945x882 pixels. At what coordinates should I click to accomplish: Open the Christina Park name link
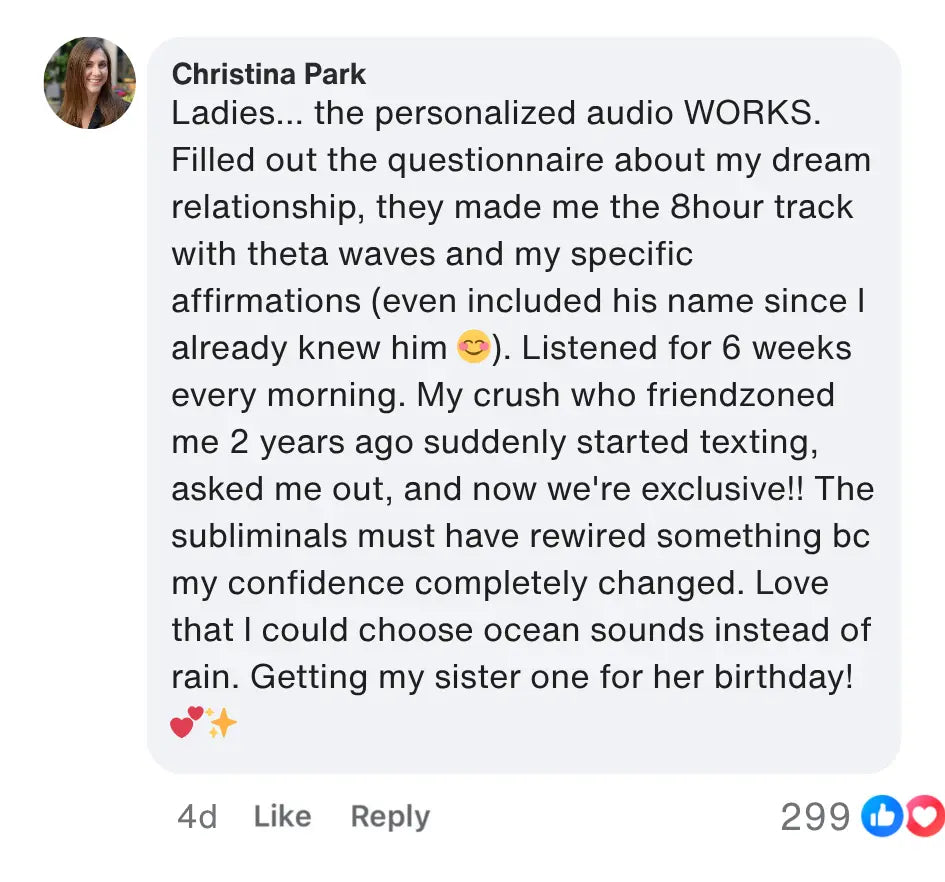point(269,74)
